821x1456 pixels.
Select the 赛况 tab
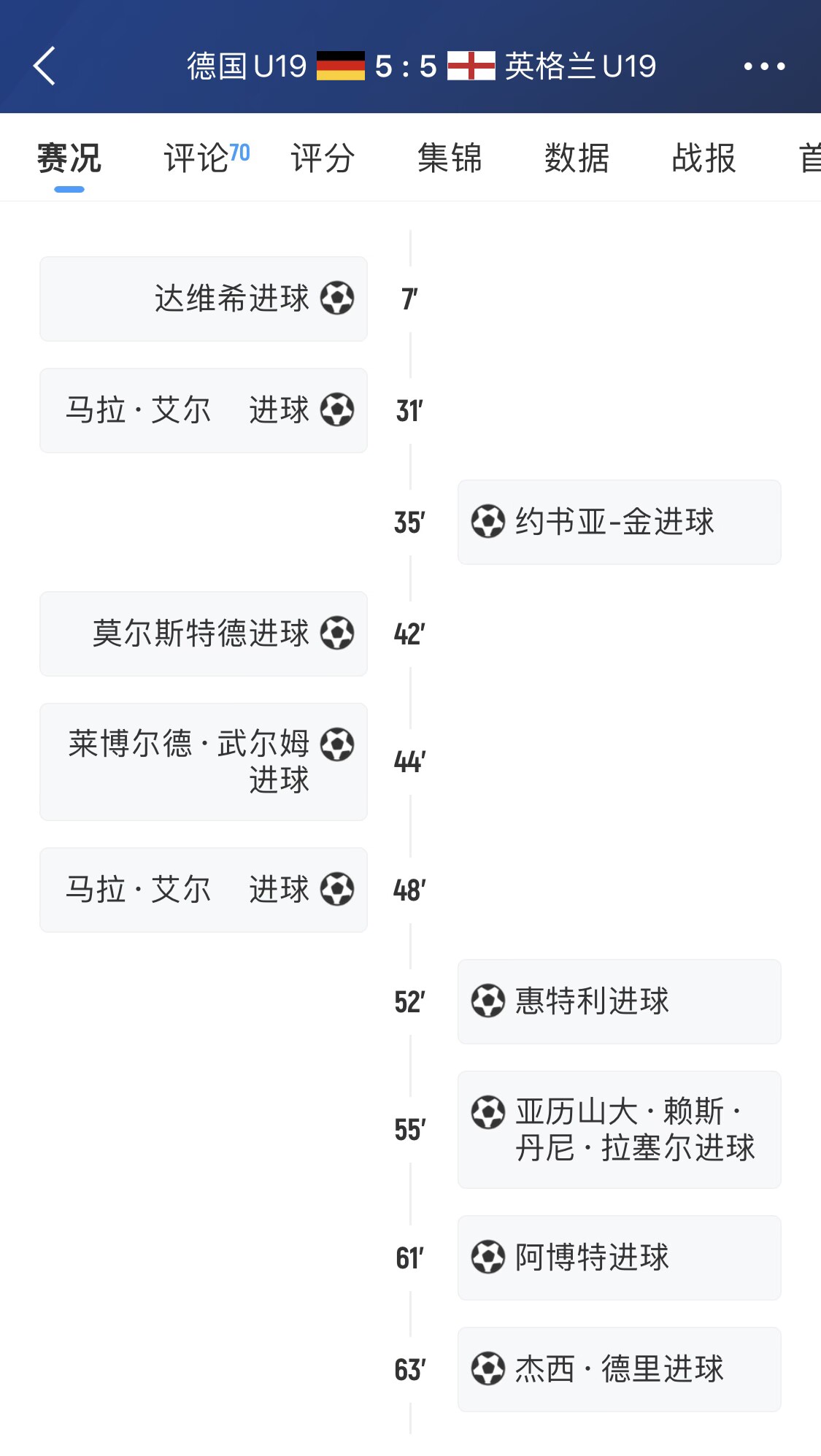[69, 158]
